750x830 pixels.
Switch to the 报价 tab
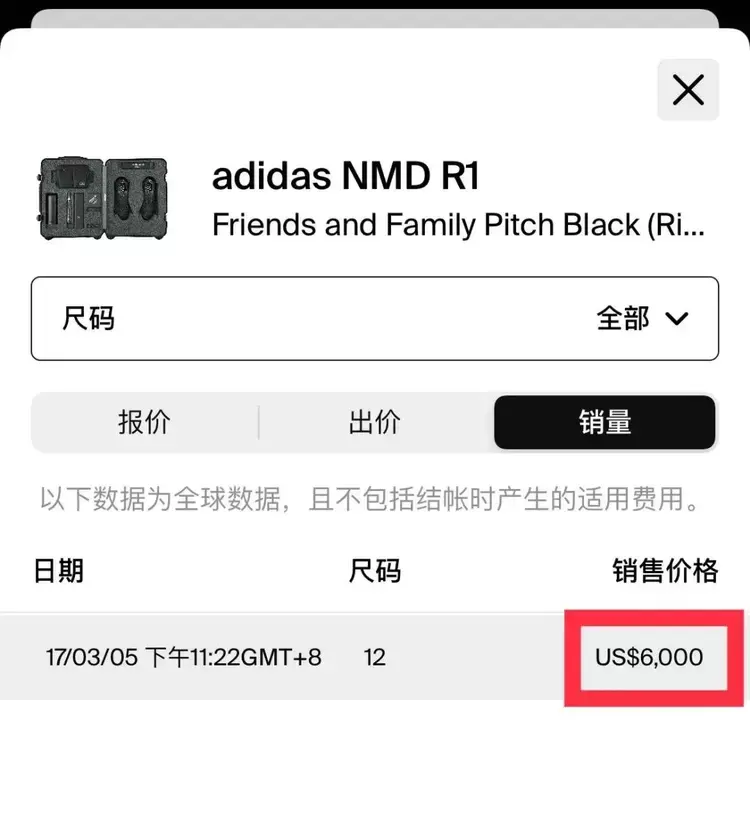click(145, 422)
